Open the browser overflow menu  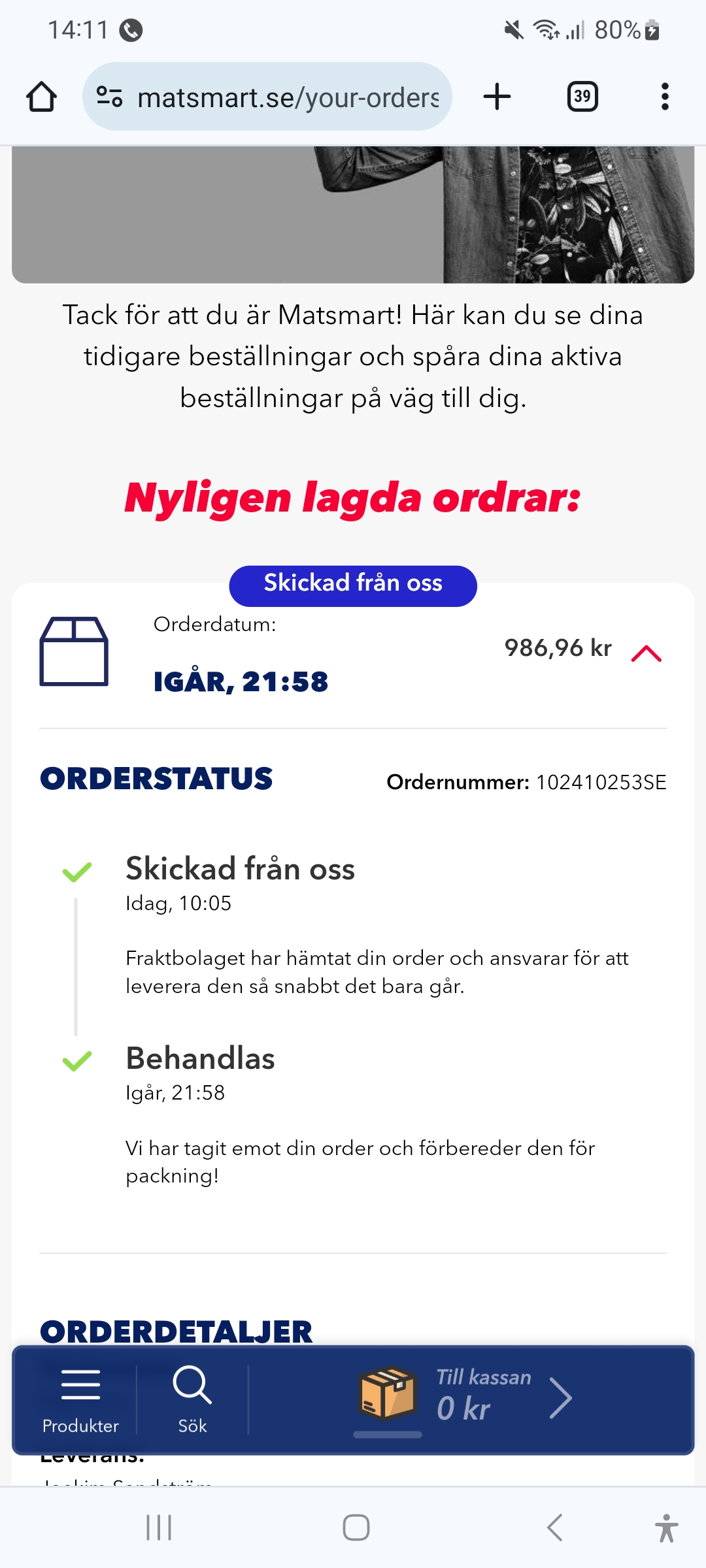point(665,97)
